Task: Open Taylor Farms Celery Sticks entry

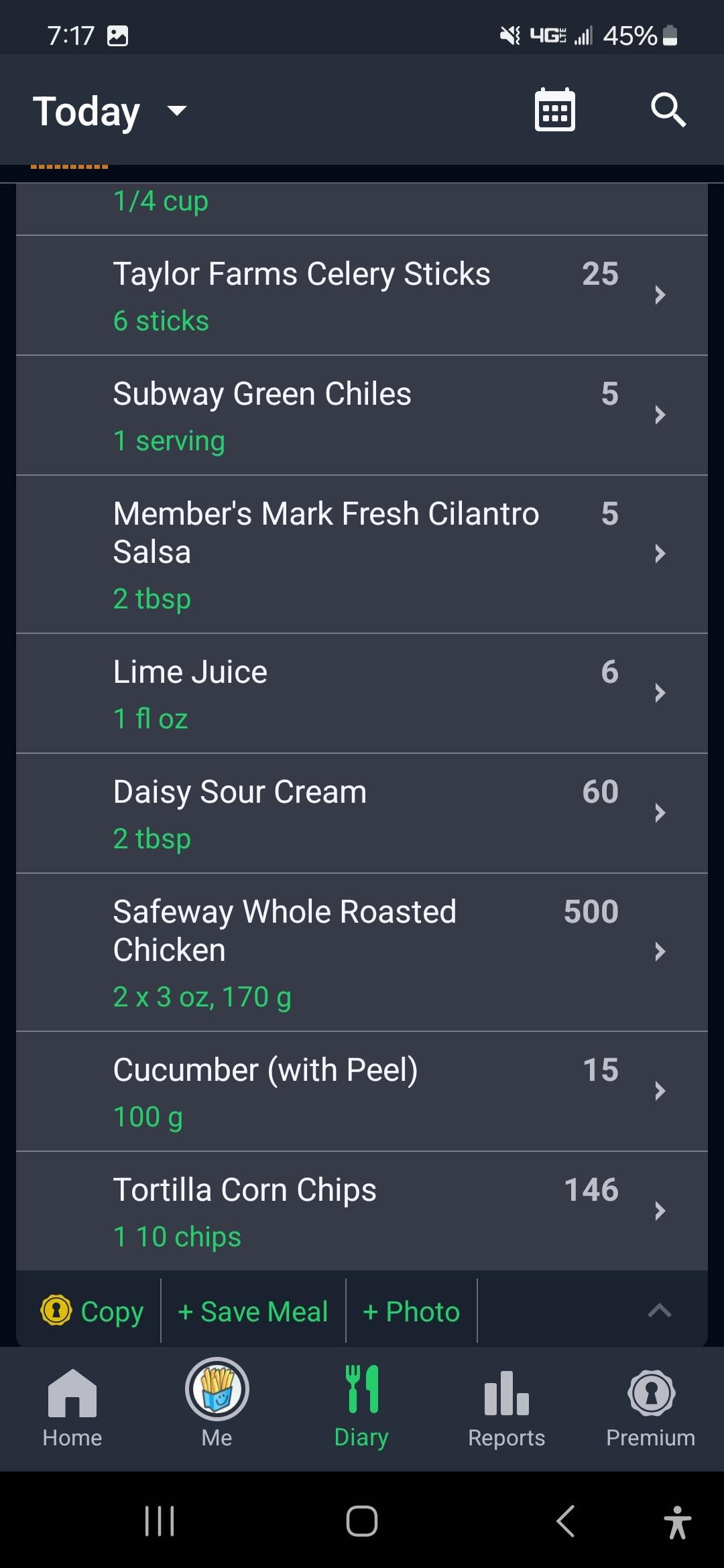Action: point(362,296)
